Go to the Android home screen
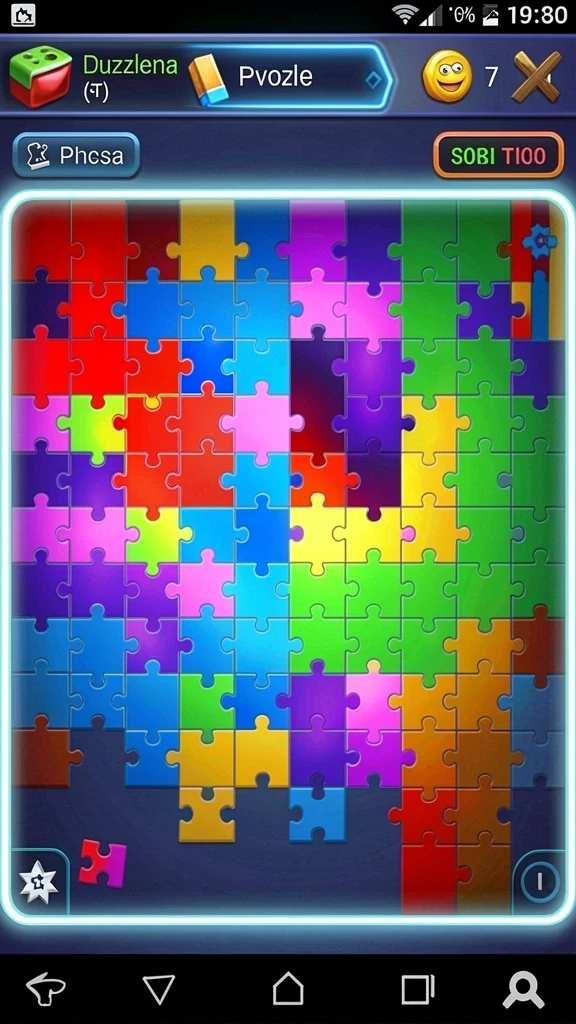Viewport: 576px width, 1024px height. 288,988
